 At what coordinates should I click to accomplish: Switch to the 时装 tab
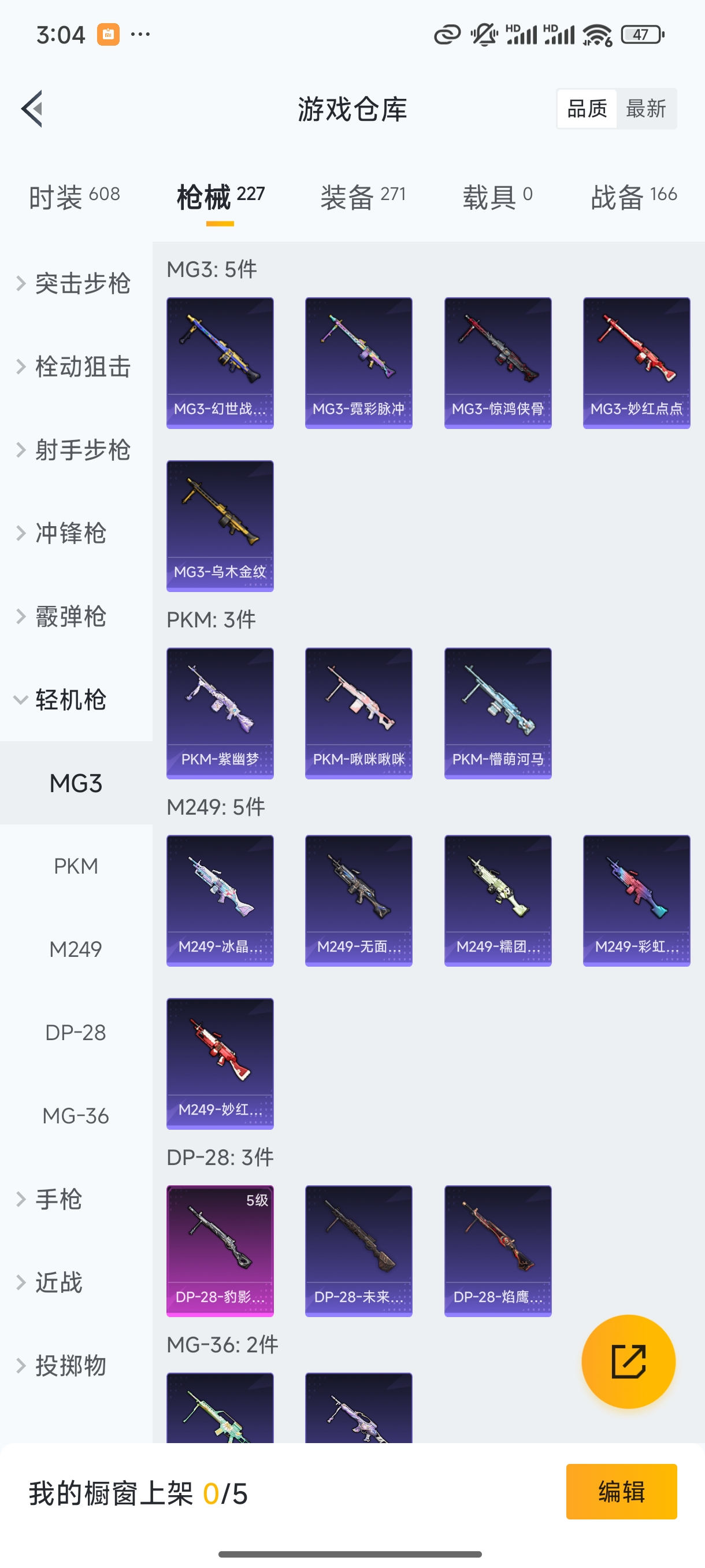click(x=74, y=197)
